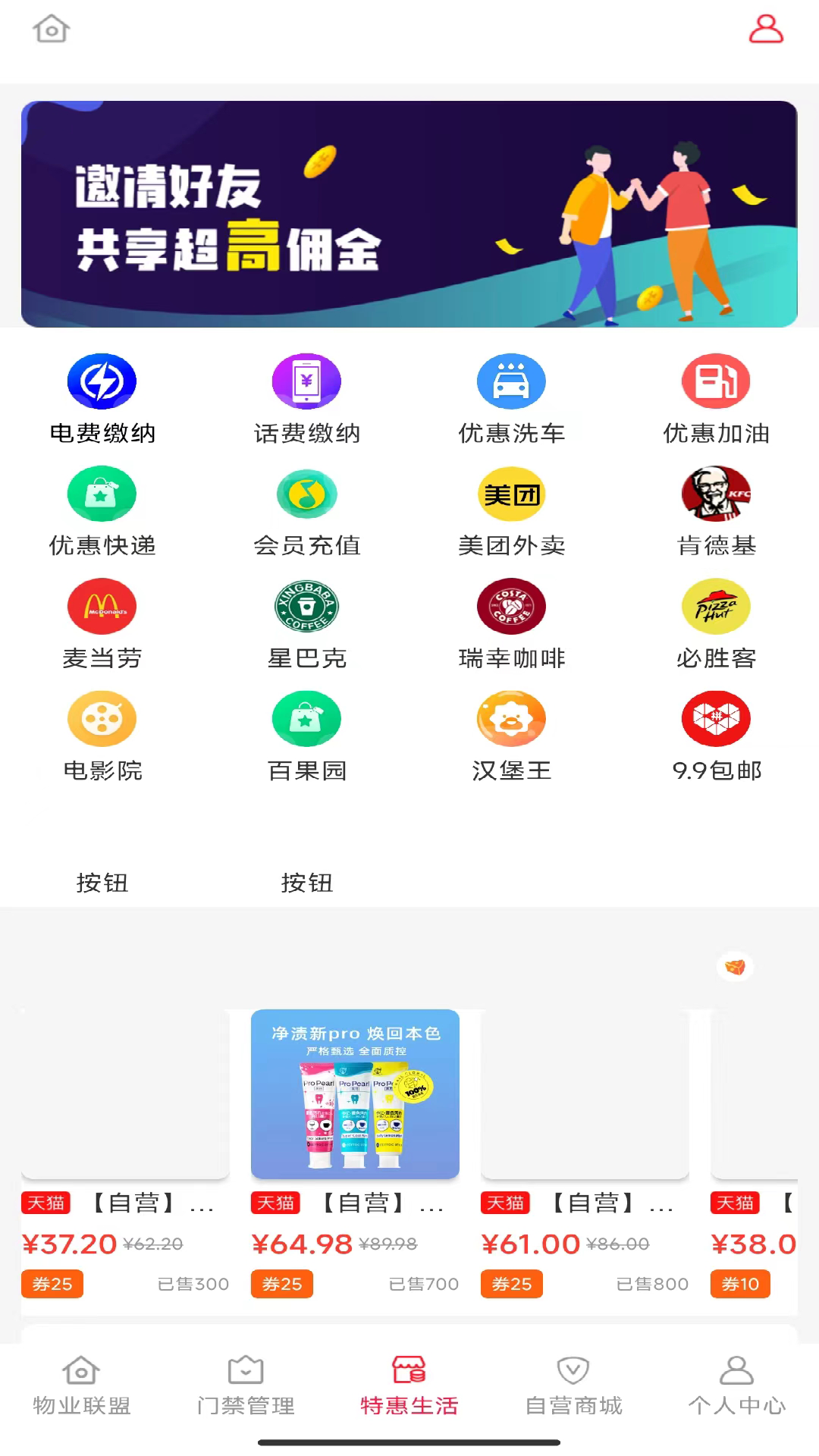This screenshot has width=819, height=1456.
Task: Tap the invite friends commission banner
Action: coord(409,214)
